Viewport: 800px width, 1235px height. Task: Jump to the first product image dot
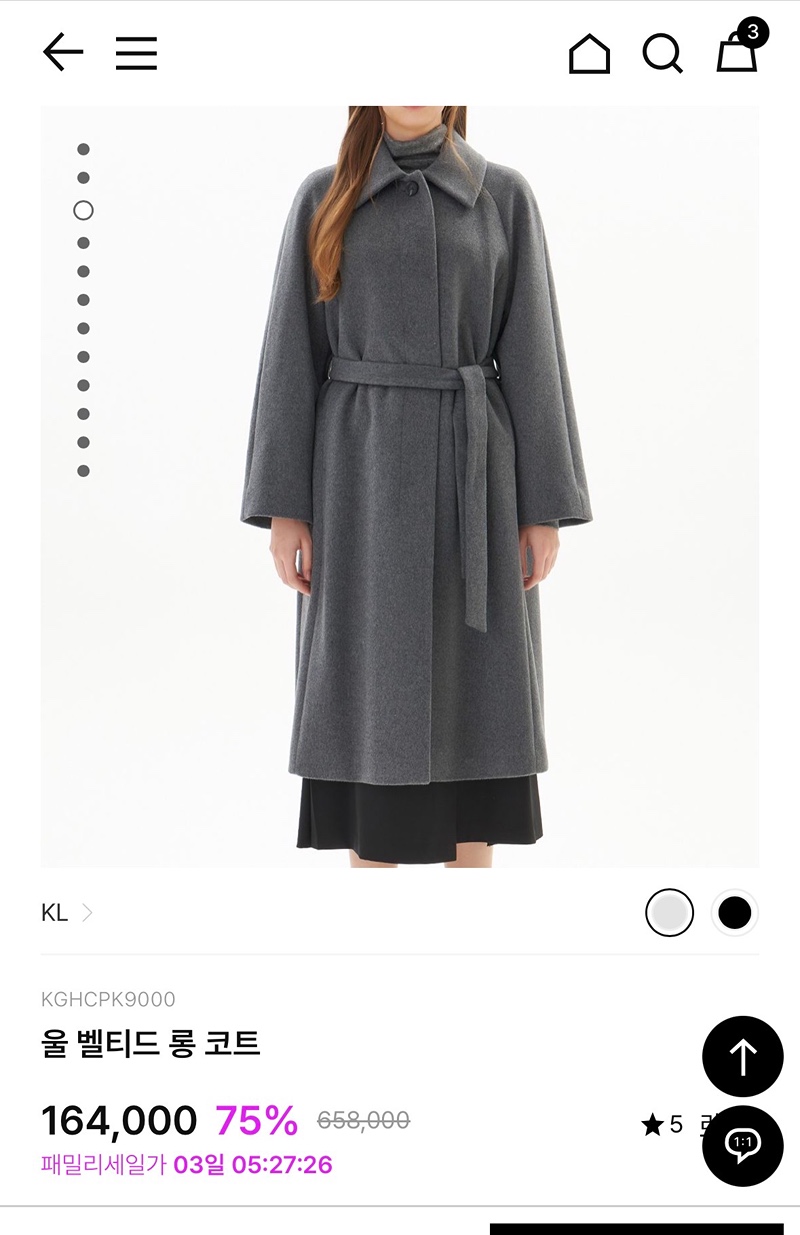pyautogui.click(x=84, y=150)
